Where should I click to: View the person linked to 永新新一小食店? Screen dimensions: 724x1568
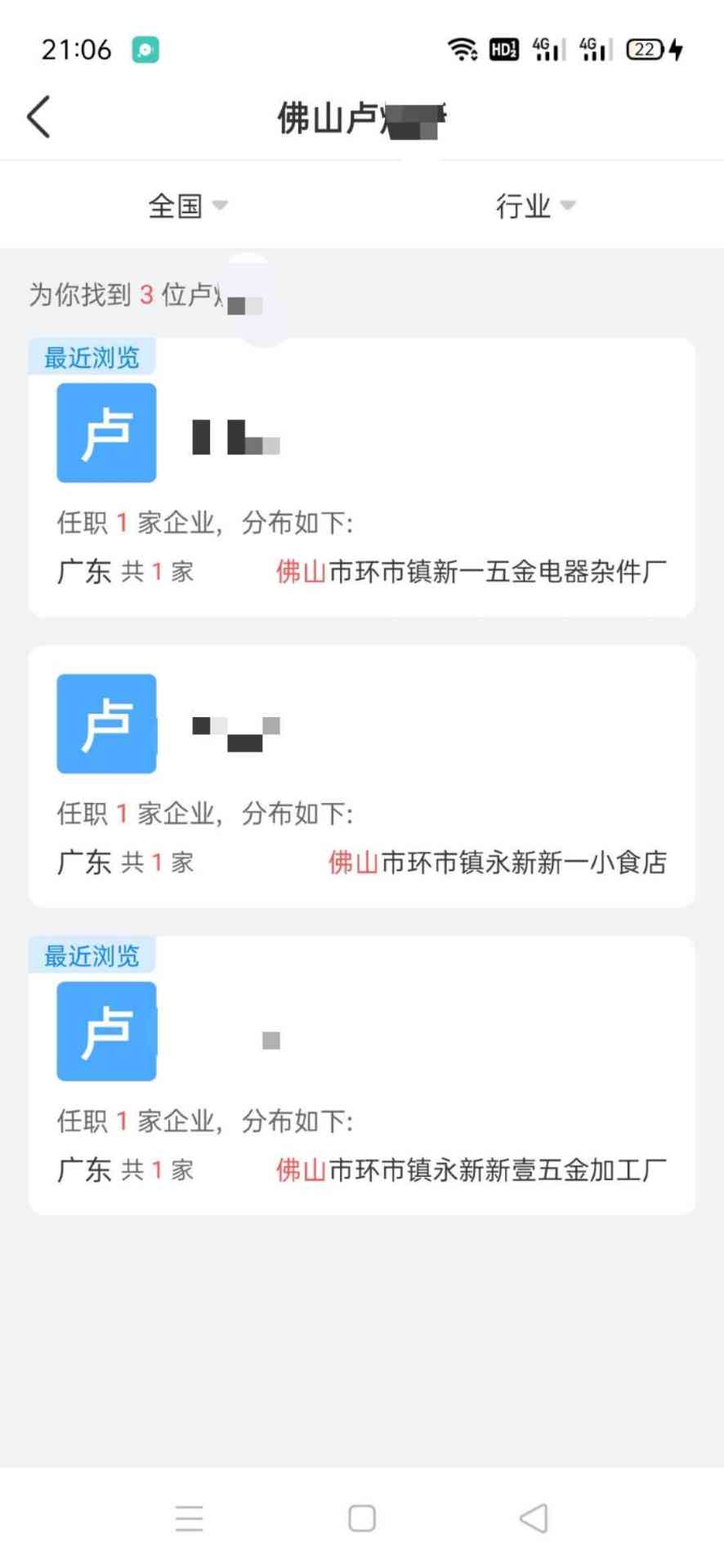tap(361, 776)
